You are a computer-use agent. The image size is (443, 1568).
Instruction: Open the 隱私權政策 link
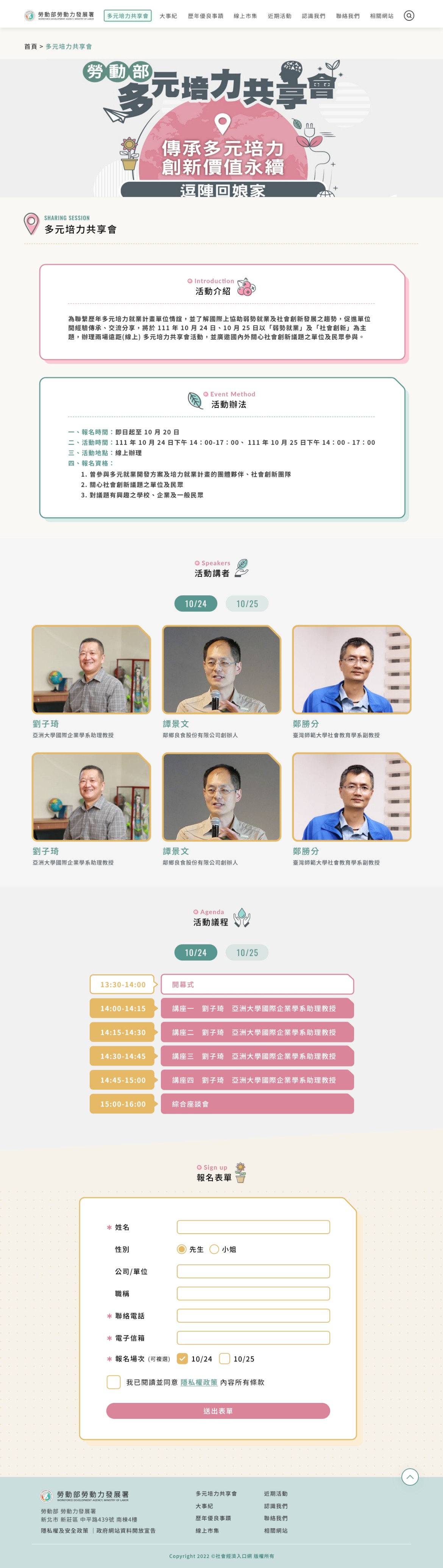(x=199, y=1382)
